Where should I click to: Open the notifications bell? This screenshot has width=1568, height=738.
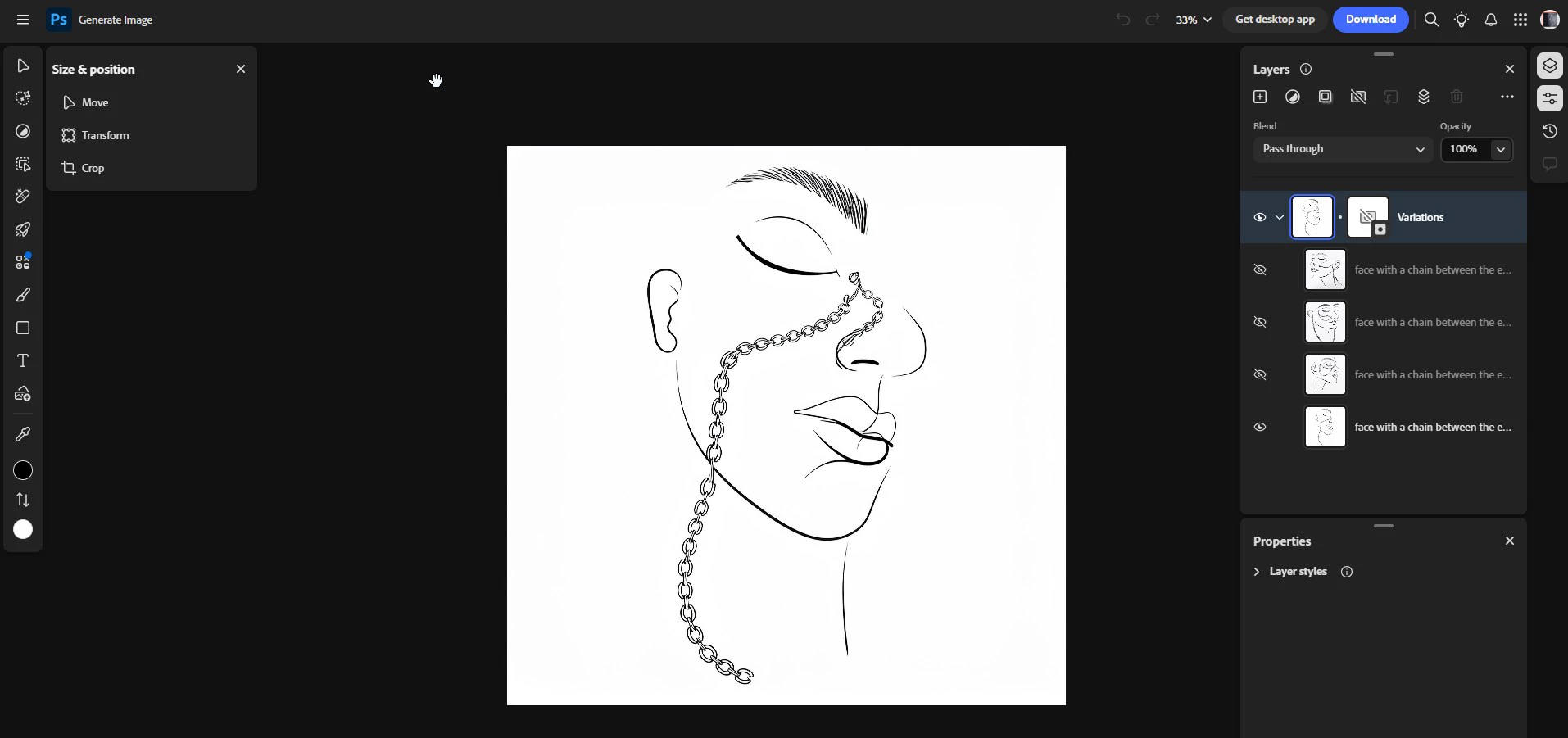point(1491,20)
